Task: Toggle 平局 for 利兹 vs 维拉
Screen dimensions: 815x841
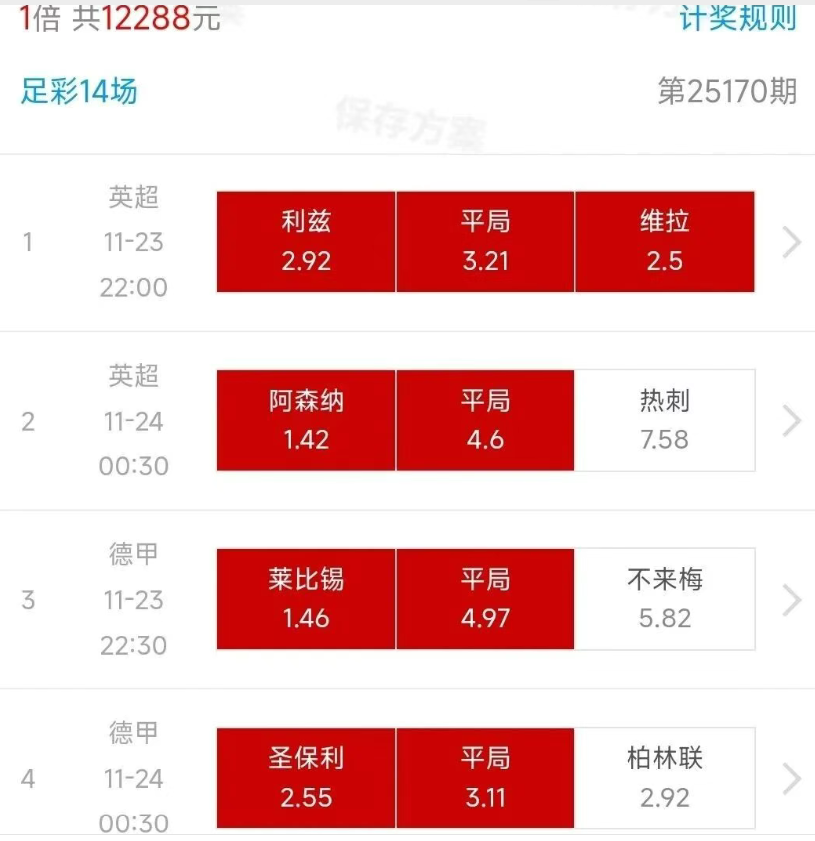Action: [485, 242]
